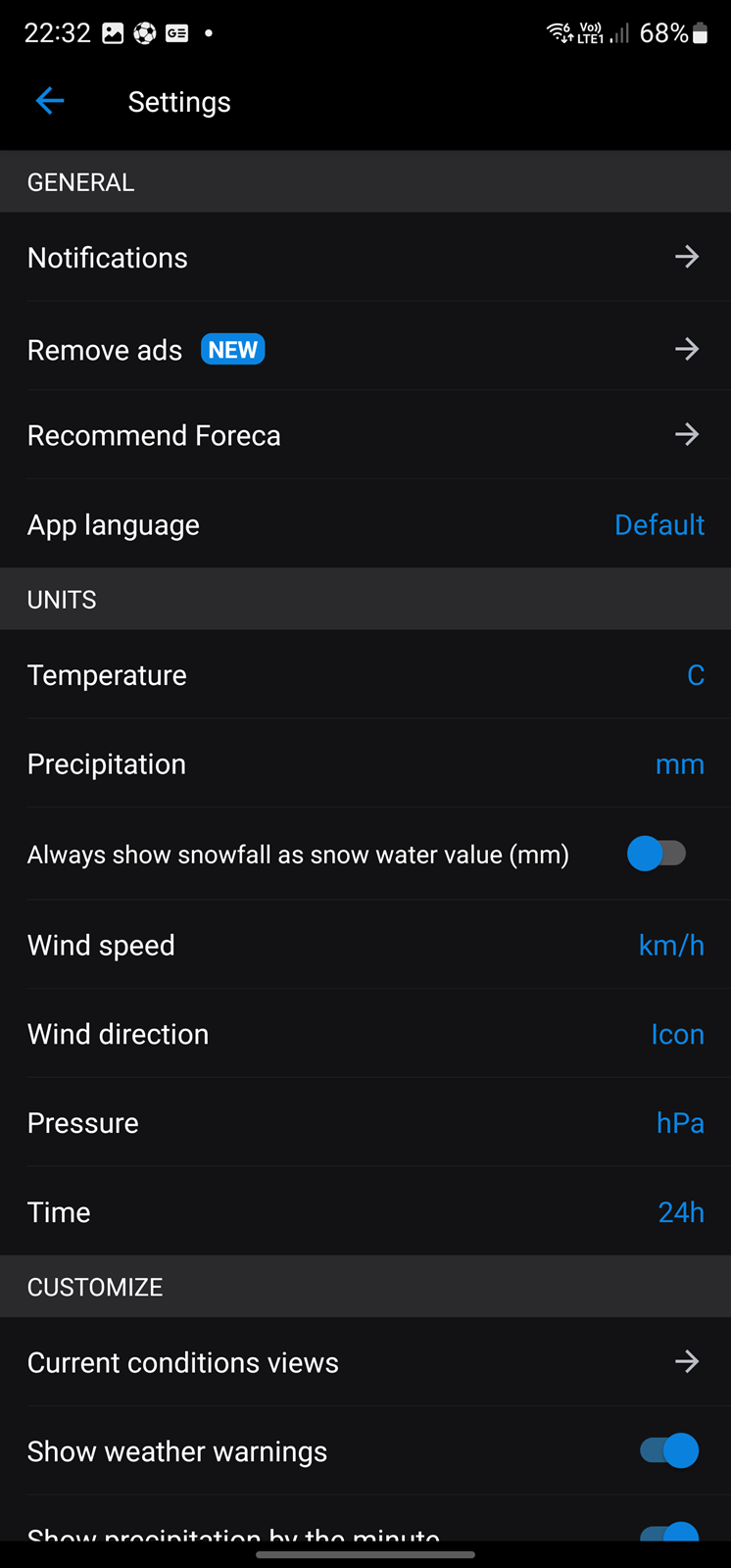The width and height of the screenshot is (731, 1568).
Task: Open the Notifications settings
Action: point(365,257)
